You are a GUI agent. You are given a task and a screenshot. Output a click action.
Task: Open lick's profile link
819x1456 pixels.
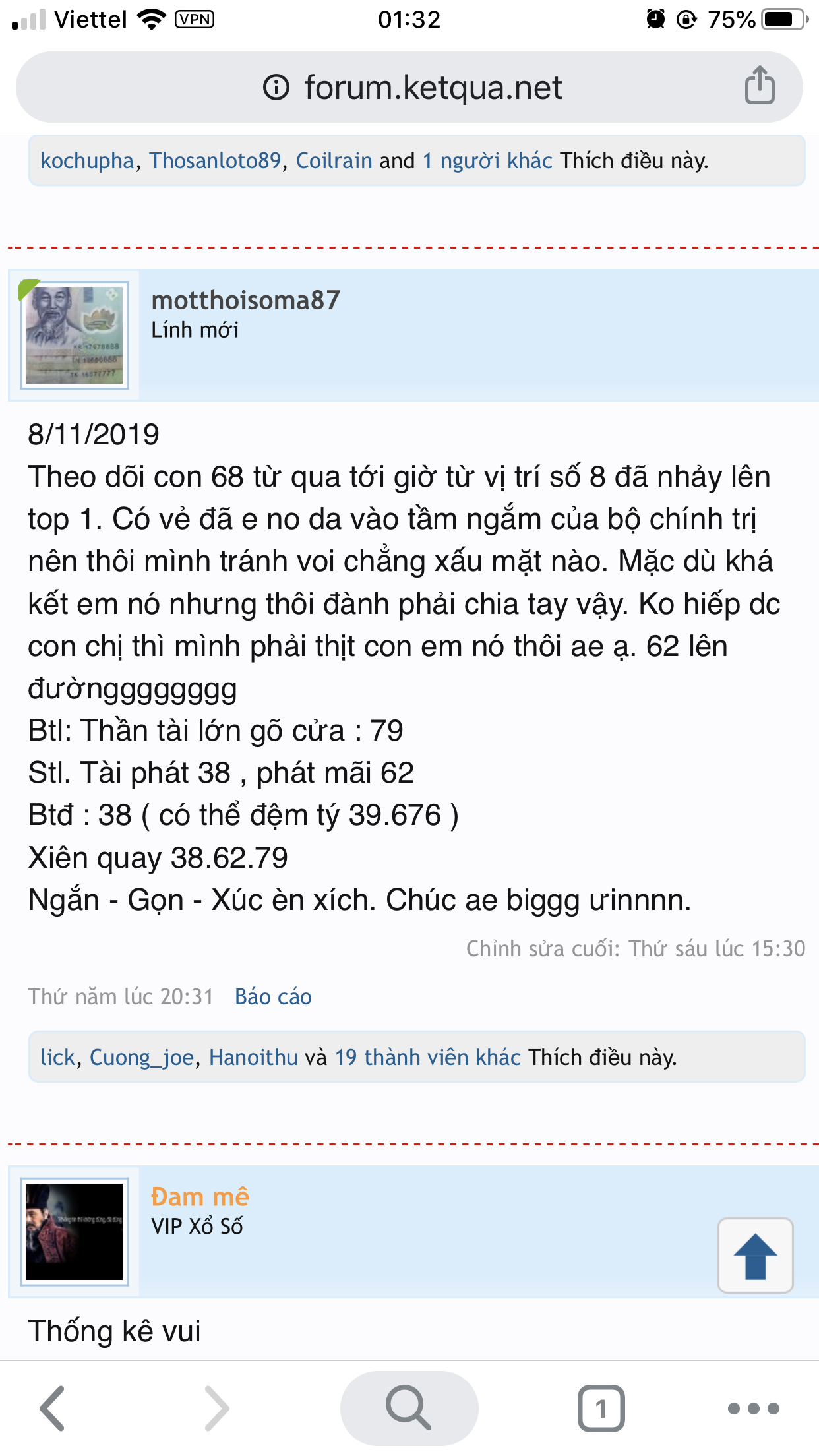click(58, 1057)
